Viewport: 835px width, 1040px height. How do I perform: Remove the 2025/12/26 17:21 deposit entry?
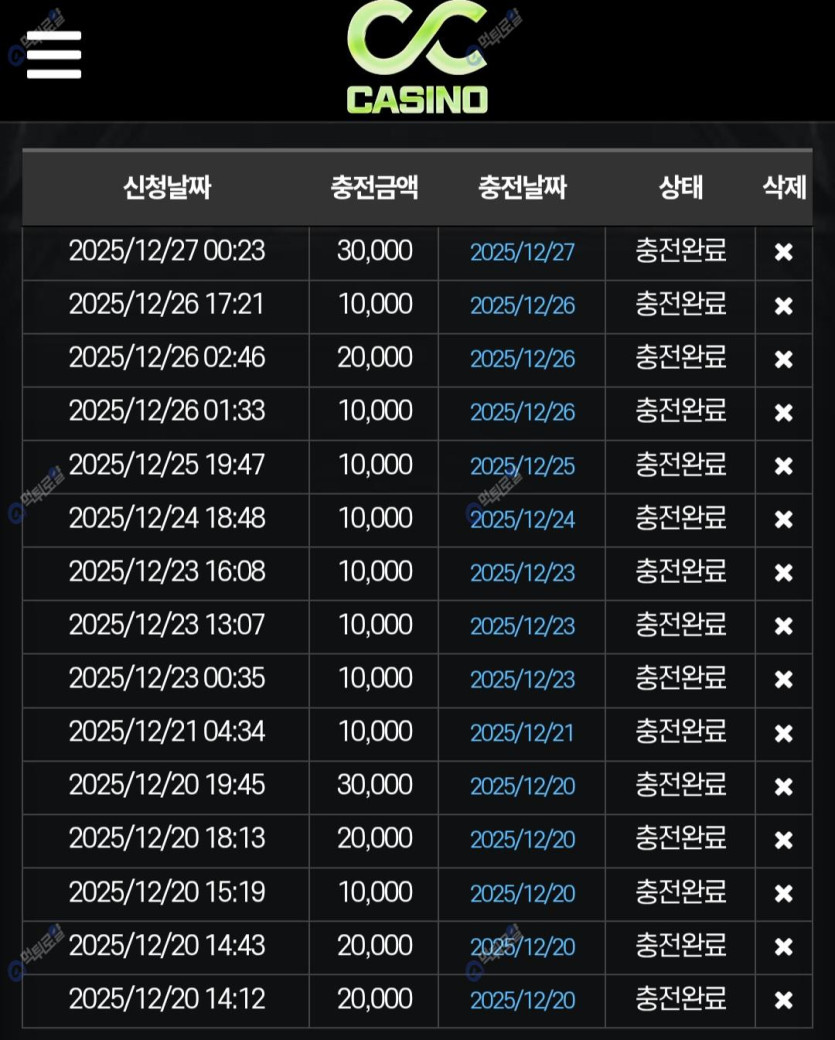tap(784, 306)
